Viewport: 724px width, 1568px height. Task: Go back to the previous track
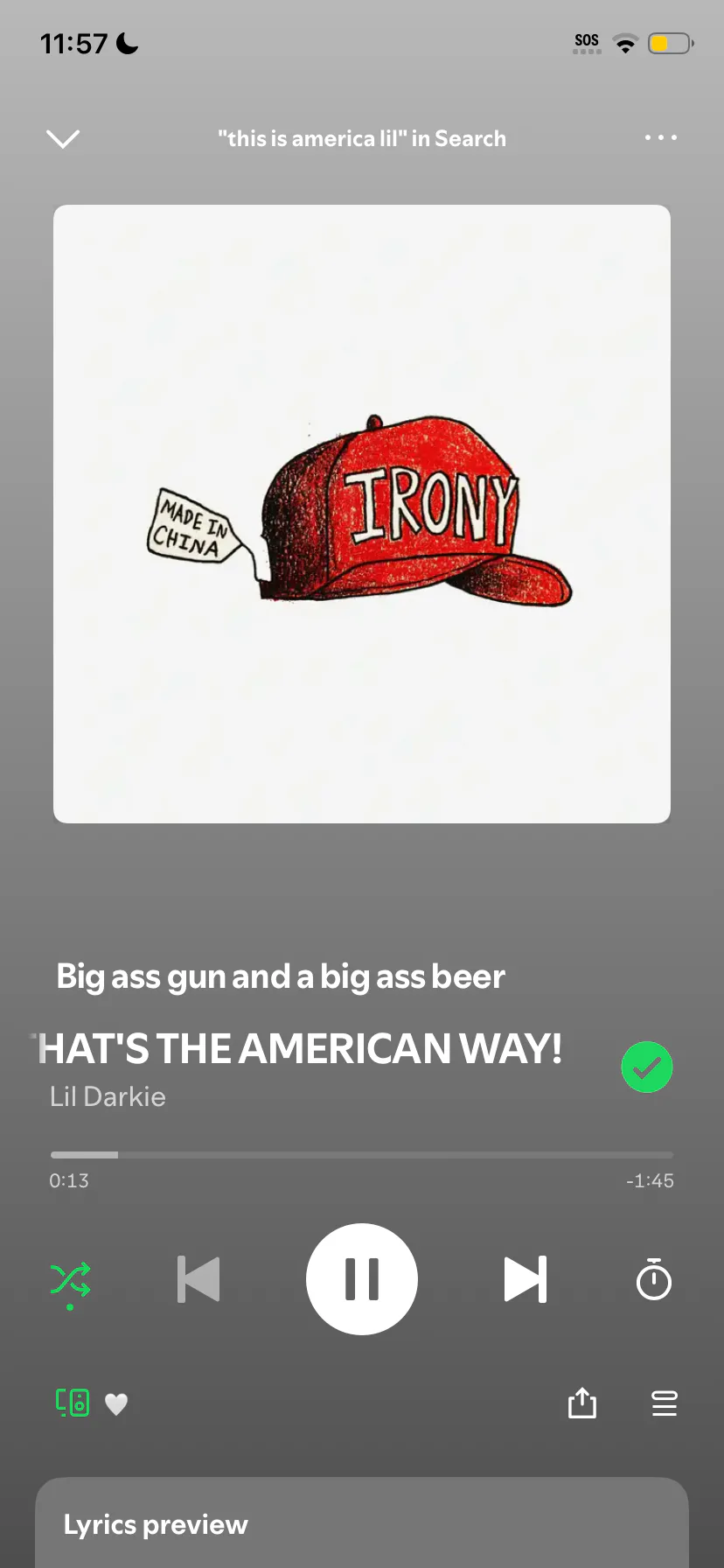click(198, 1279)
